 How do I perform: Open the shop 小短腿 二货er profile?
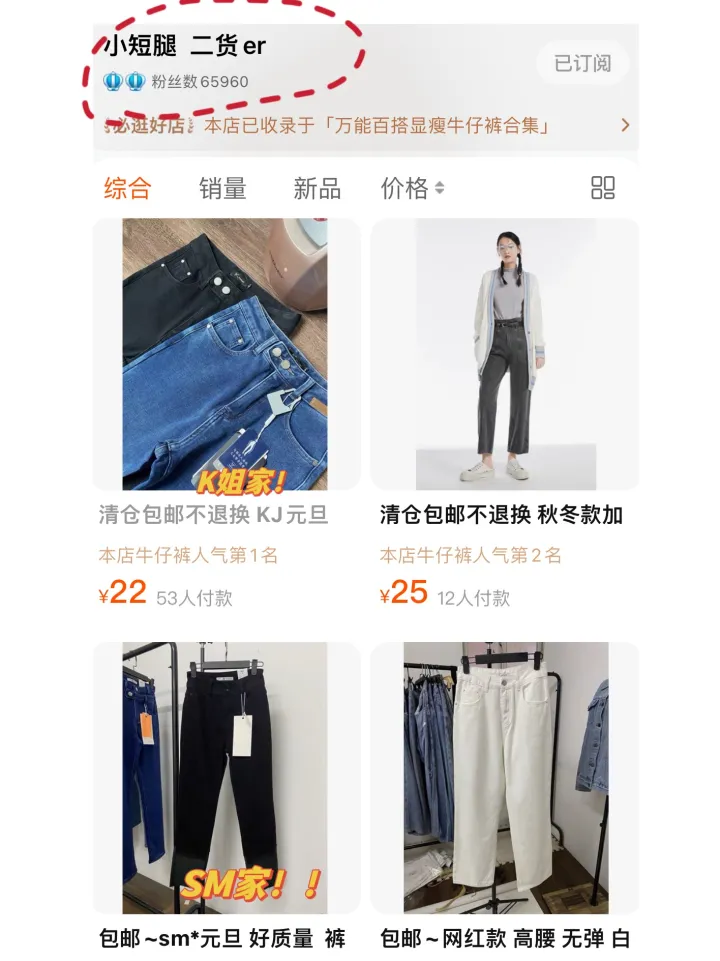(x=185, y=46)
